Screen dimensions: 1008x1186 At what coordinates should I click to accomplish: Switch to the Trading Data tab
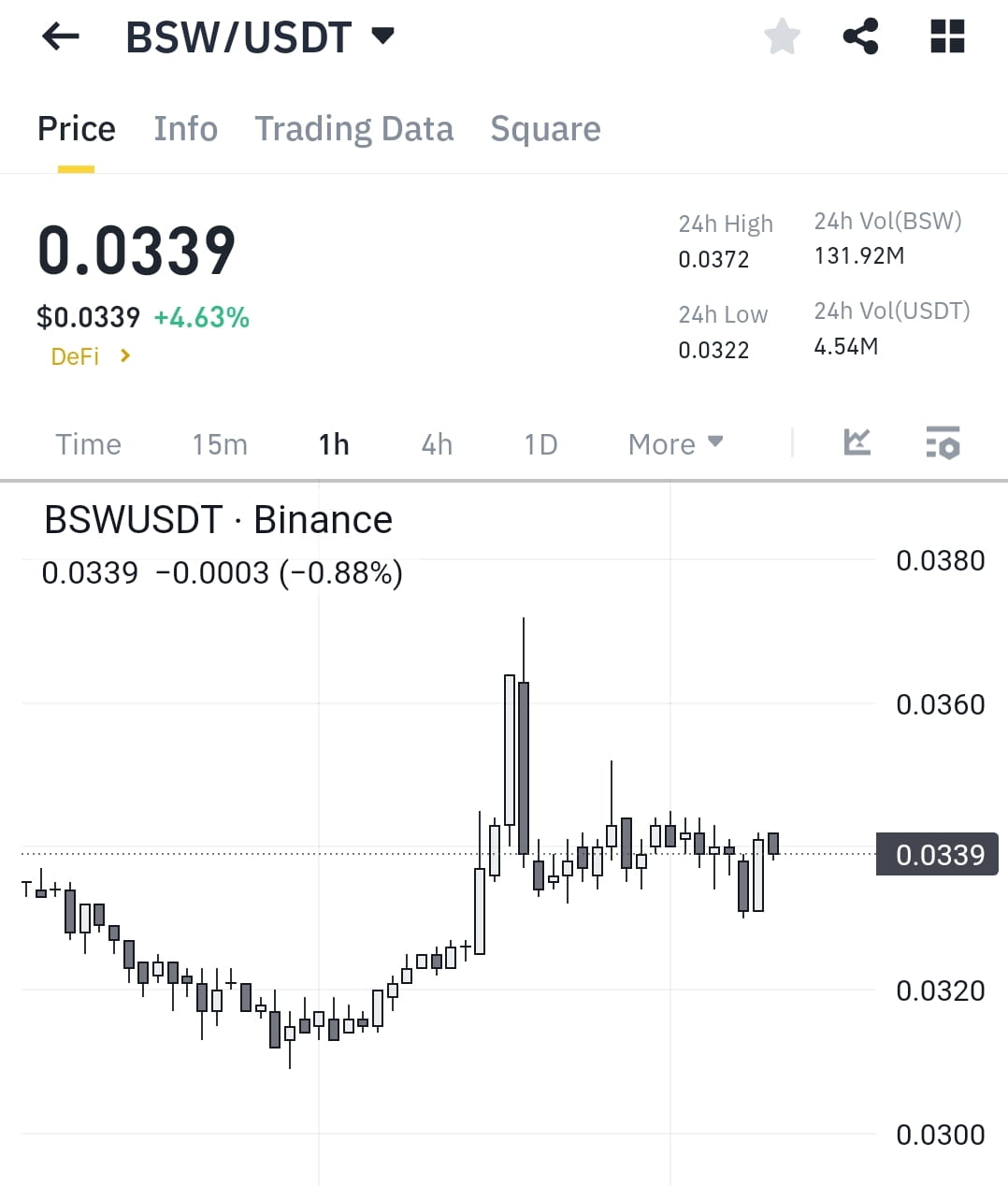point(353,128)
